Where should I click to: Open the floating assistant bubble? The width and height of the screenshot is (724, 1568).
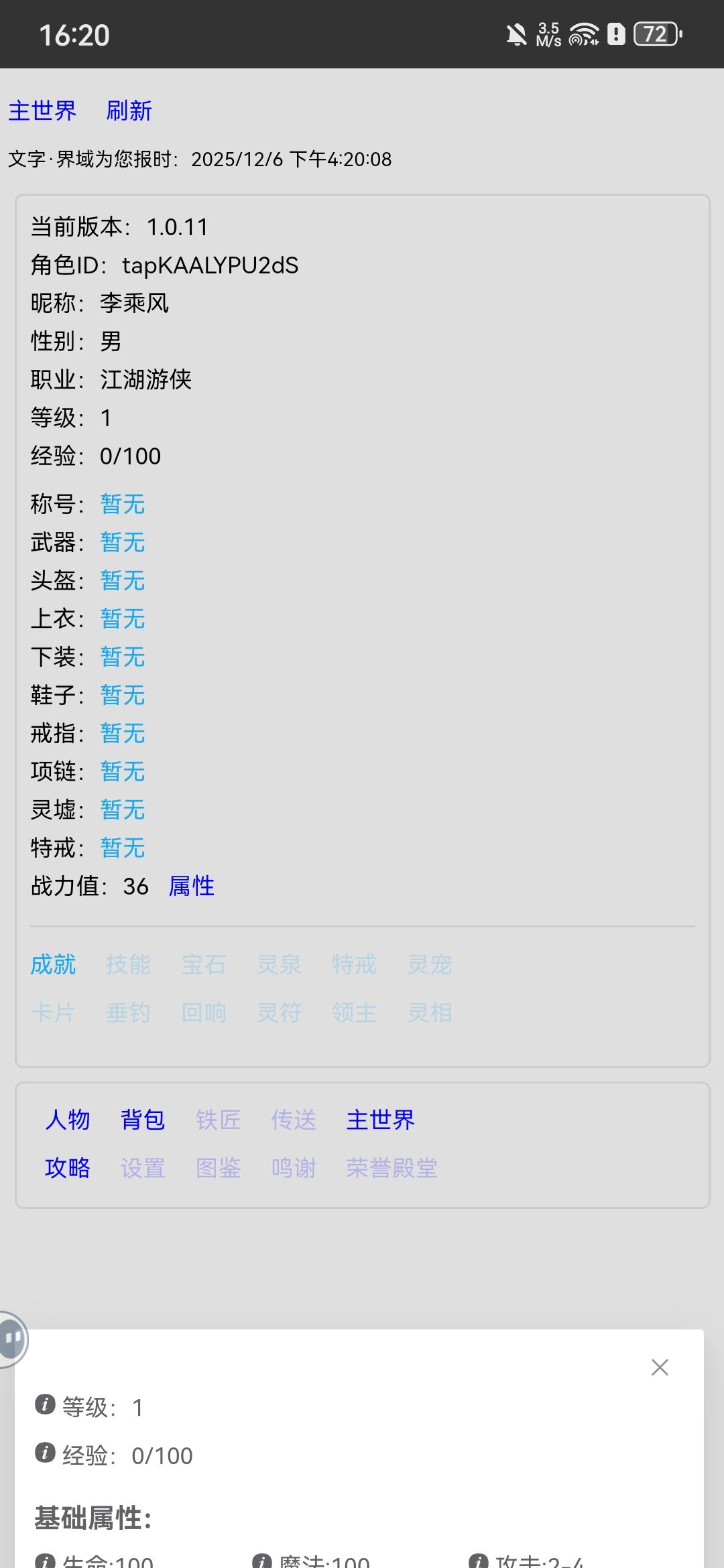[12, 1339]
